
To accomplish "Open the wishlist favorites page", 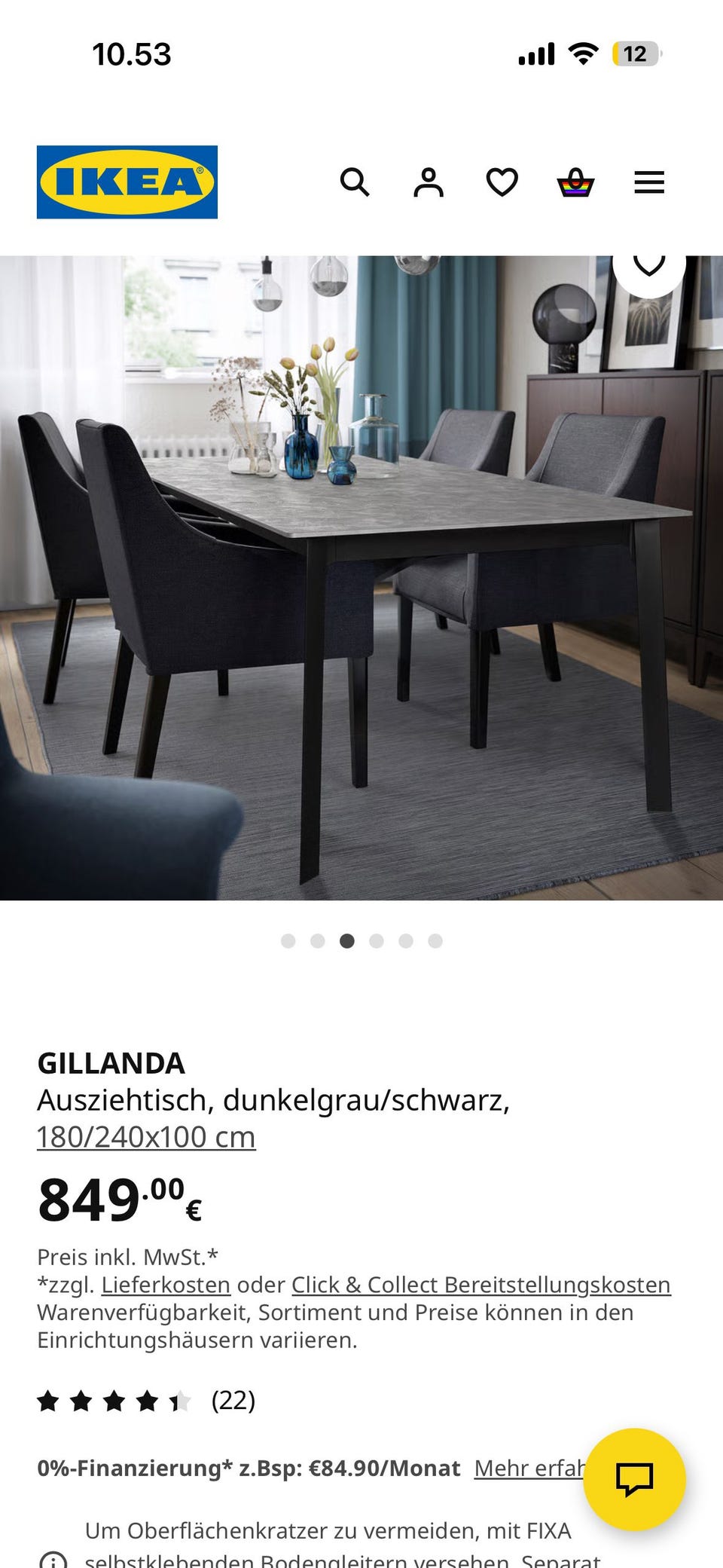I will coord(502,181).
